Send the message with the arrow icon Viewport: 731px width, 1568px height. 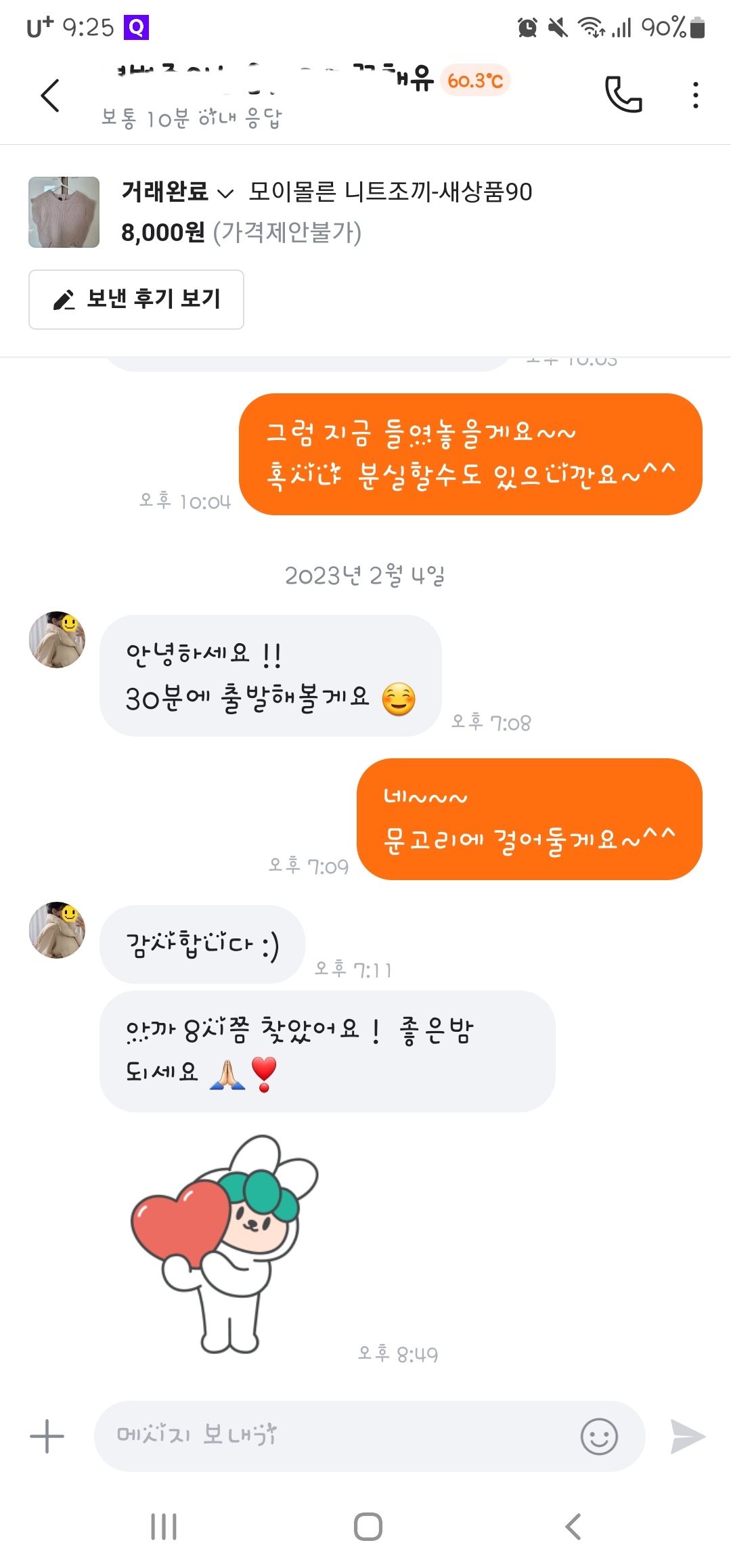687,1436
